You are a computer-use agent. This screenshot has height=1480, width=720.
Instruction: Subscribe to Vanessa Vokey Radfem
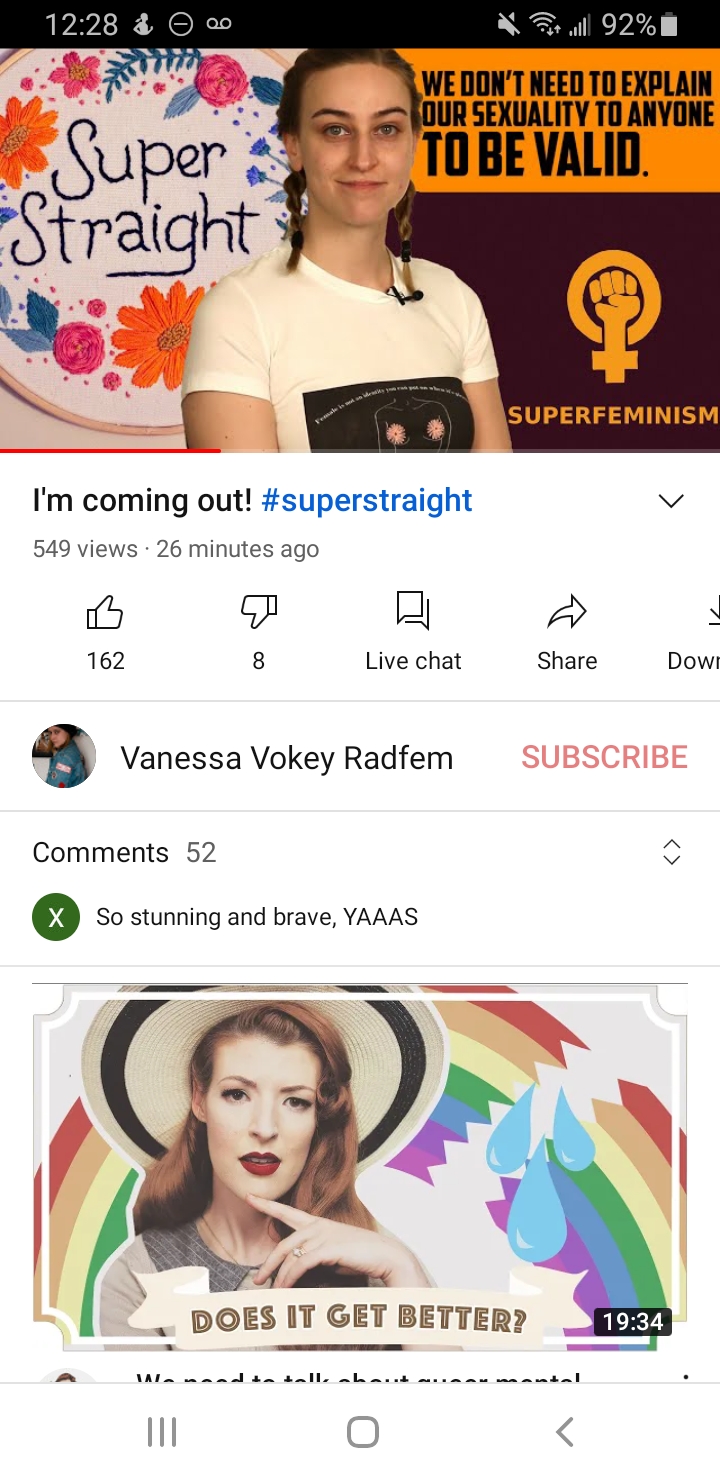pos(604,757)
